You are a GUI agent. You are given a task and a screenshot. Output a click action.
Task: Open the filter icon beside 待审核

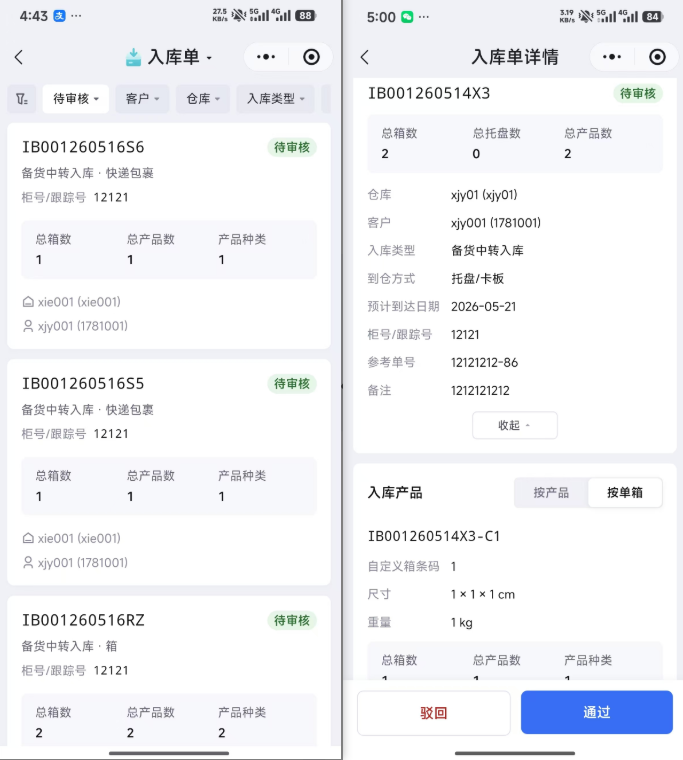click(x=22, y=99)
